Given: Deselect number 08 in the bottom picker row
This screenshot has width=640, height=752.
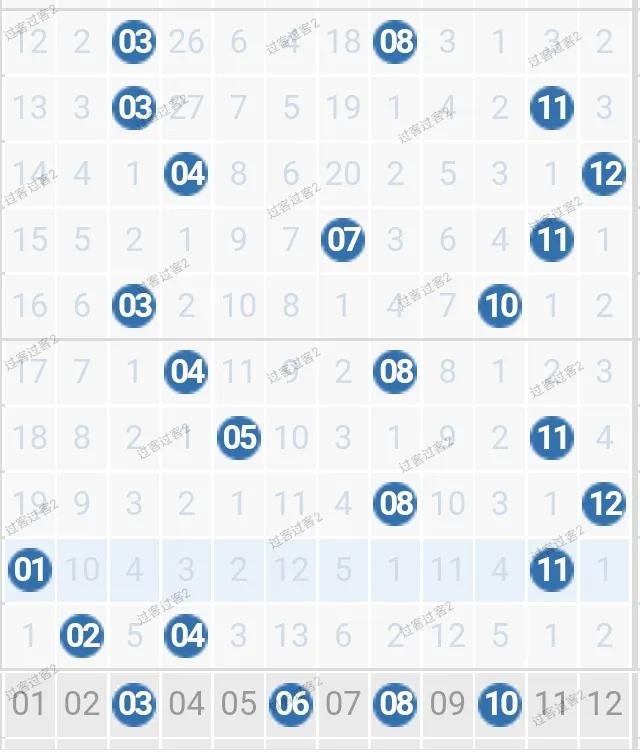Looking at the screenshot, I should [396, 705].
